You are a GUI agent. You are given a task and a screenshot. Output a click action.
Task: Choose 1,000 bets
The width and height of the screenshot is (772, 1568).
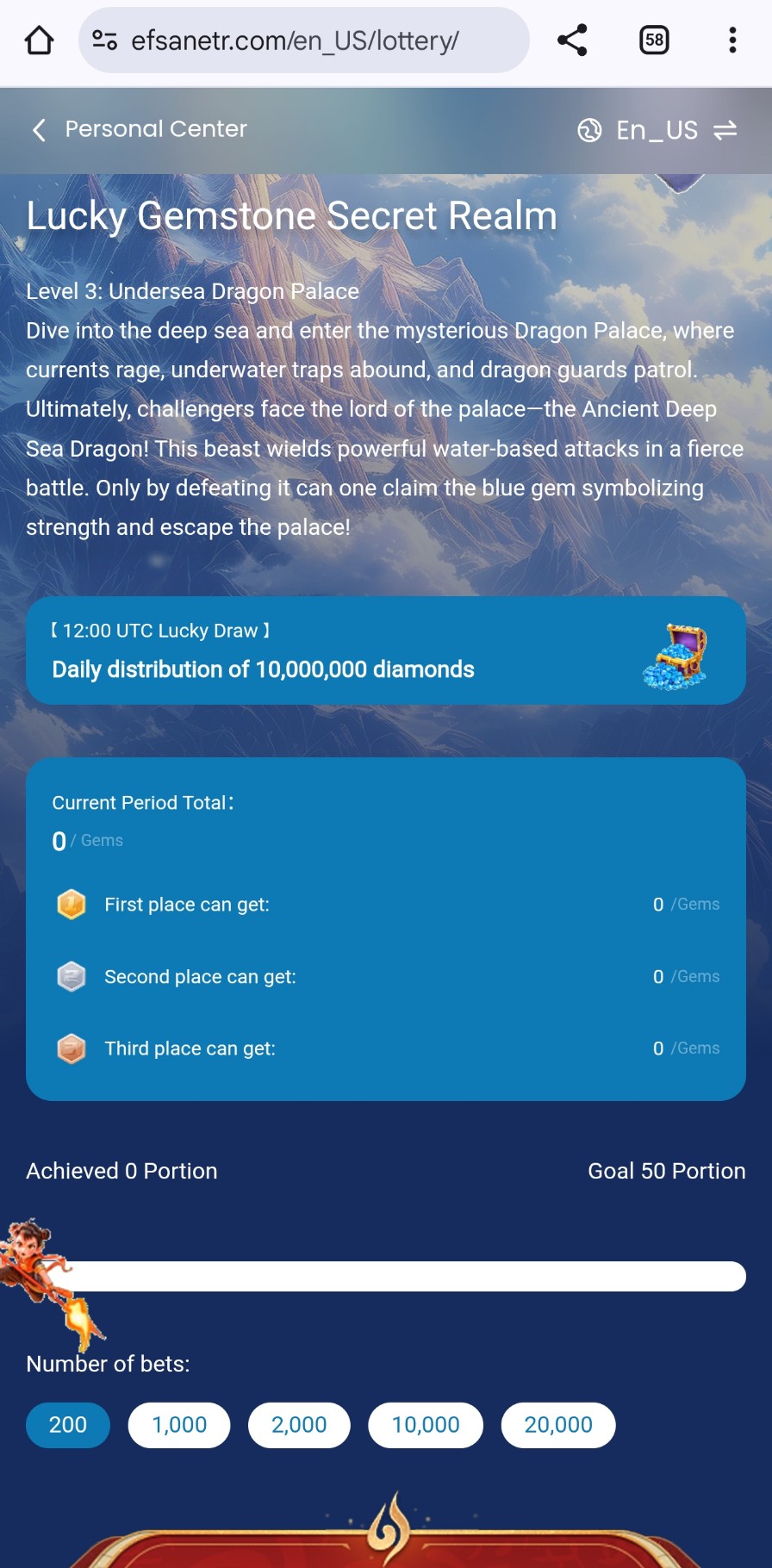tap(179, 1425)
